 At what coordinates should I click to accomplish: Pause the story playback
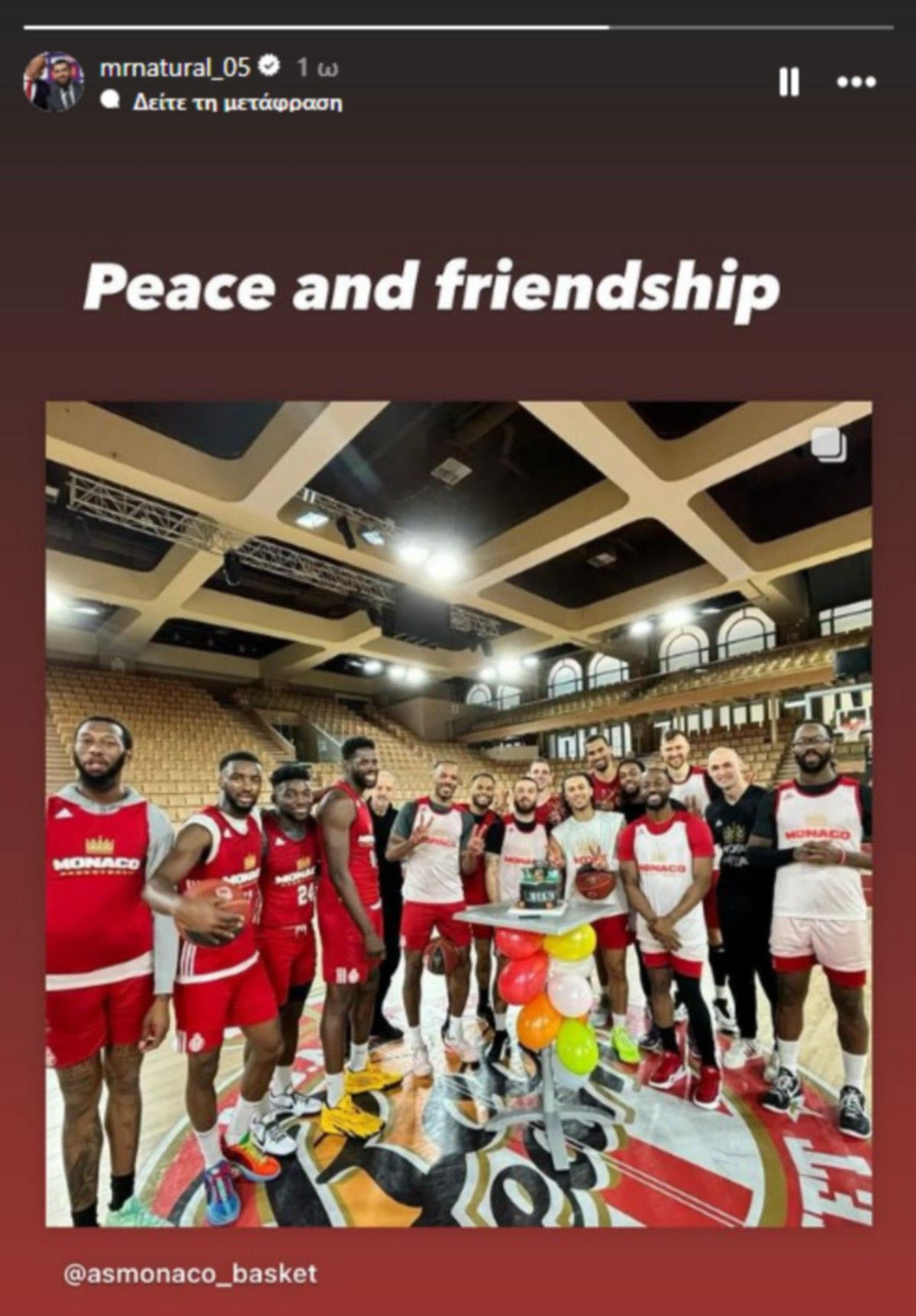coord(789,82)
